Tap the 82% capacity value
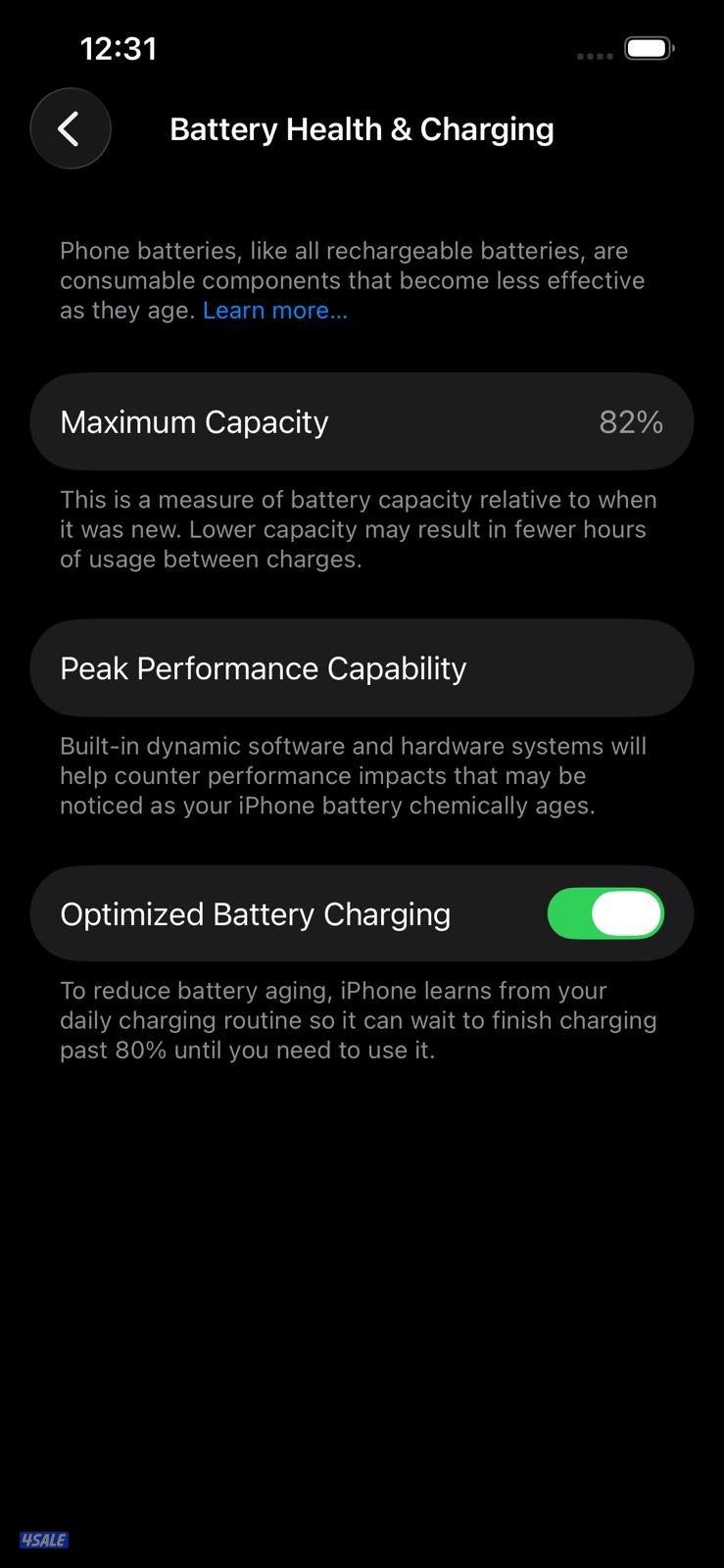Screen dimensions: 724x1568 pyautogui.click(x=631, y=421)
